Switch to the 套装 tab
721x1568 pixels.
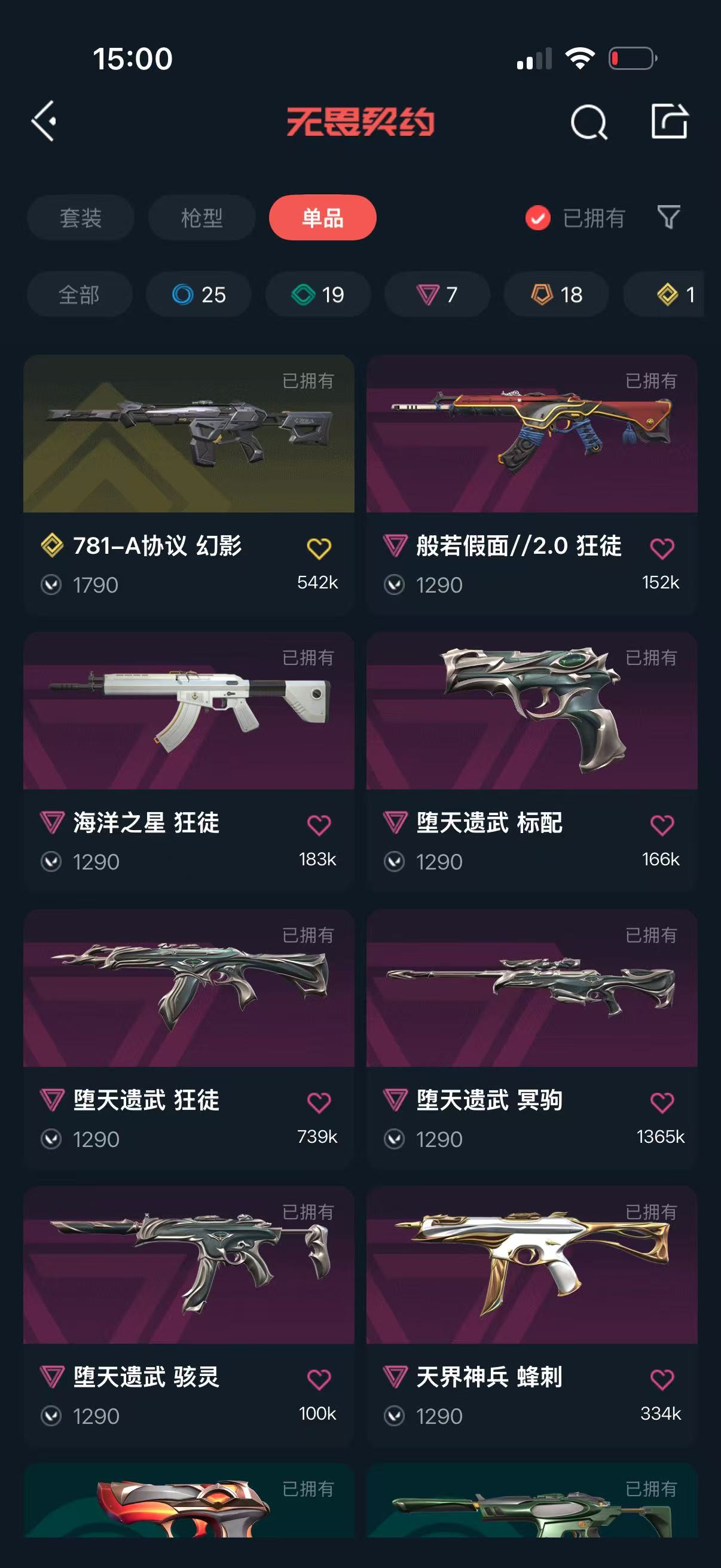click(x=80, y=217)
